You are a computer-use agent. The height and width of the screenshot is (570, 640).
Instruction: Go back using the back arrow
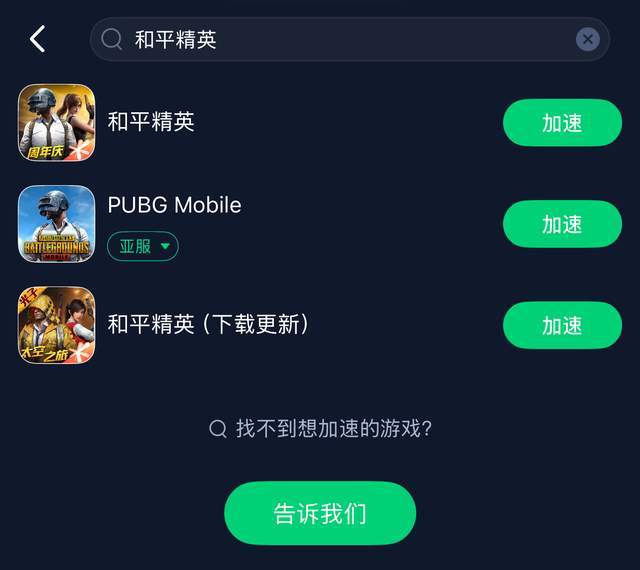pyautogui.click(x=37, y=39)
